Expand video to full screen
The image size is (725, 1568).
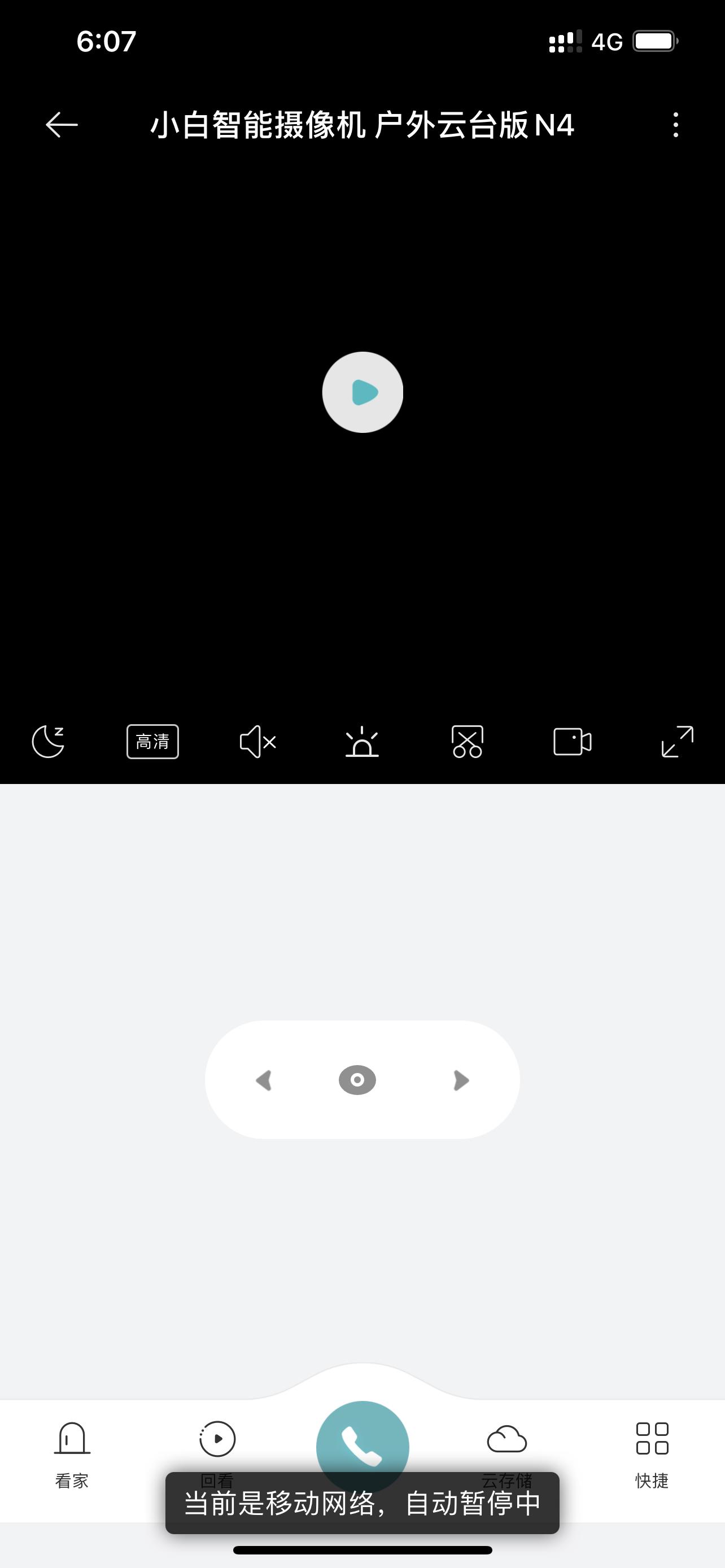tap(677, 742)
